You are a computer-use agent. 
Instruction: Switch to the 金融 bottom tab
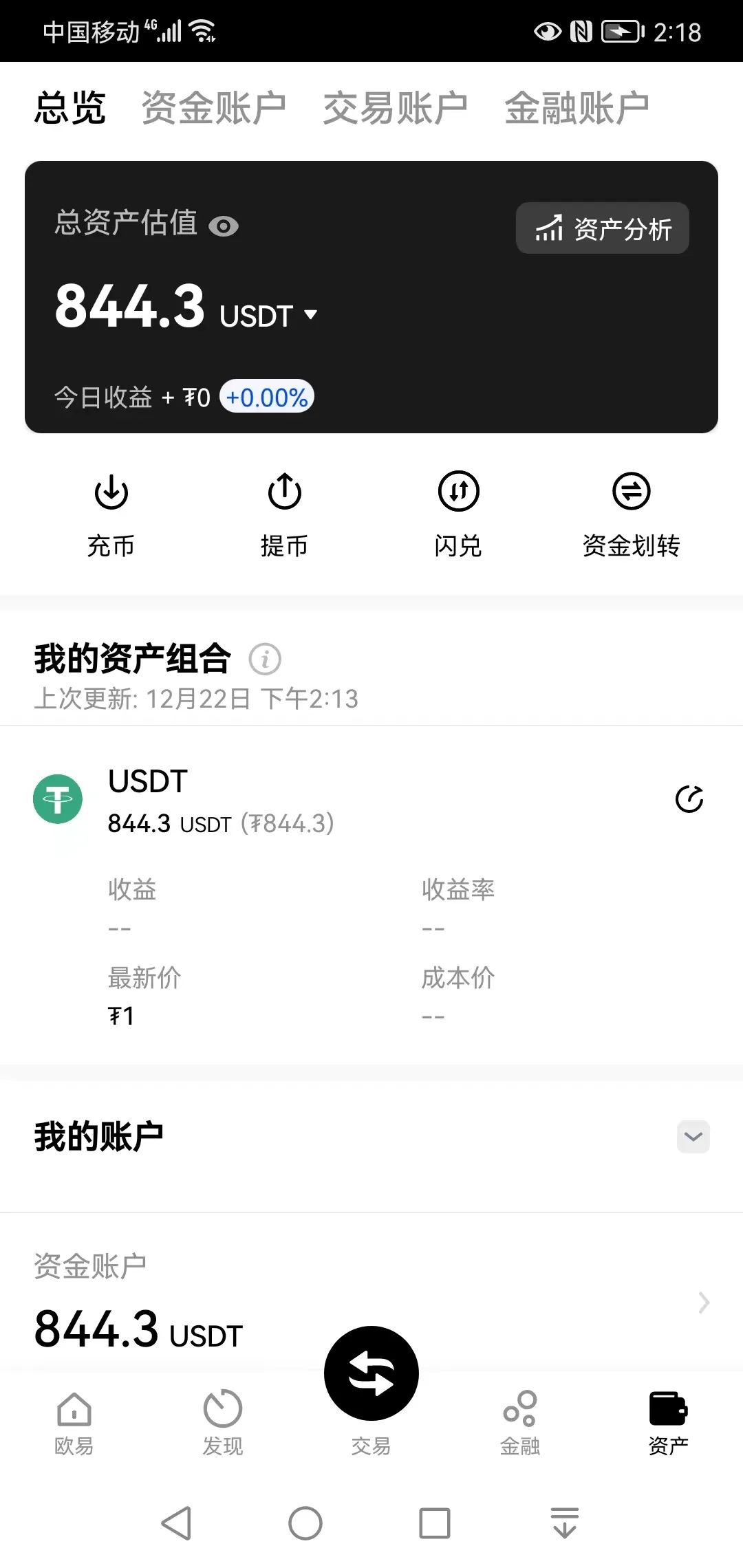[520, 1422]
